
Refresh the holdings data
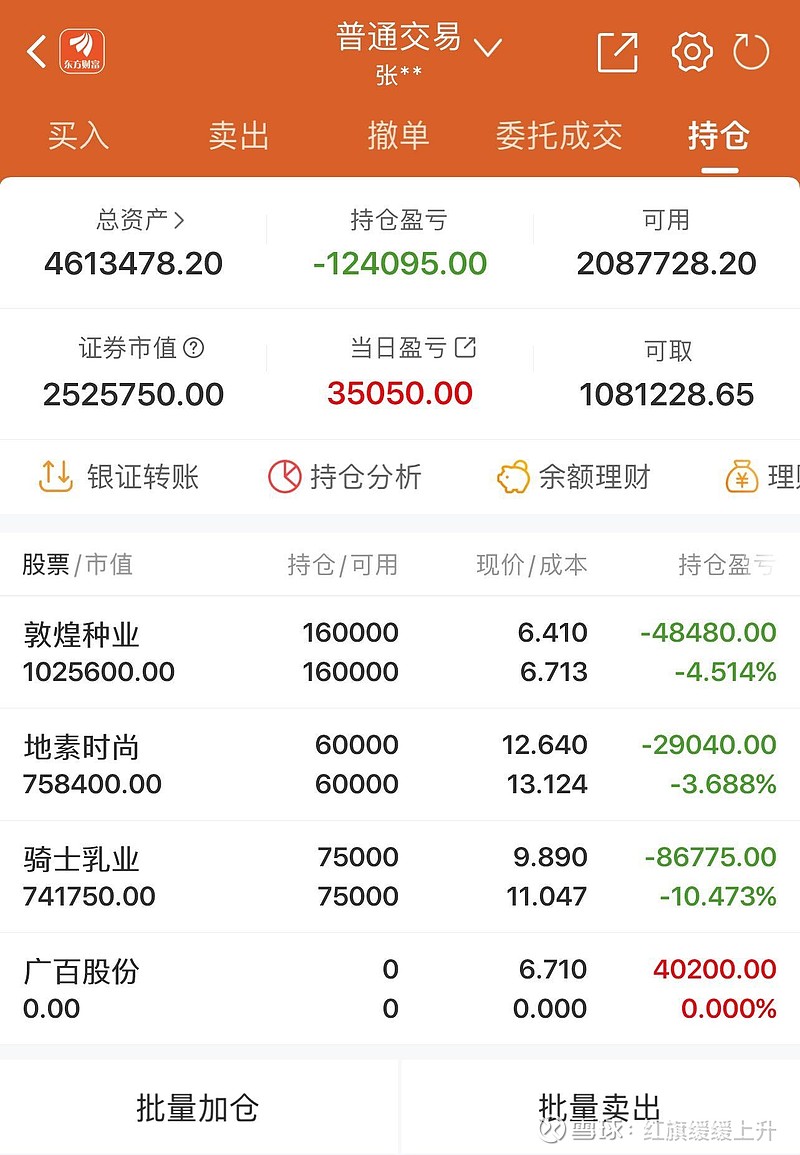(751, 52)
